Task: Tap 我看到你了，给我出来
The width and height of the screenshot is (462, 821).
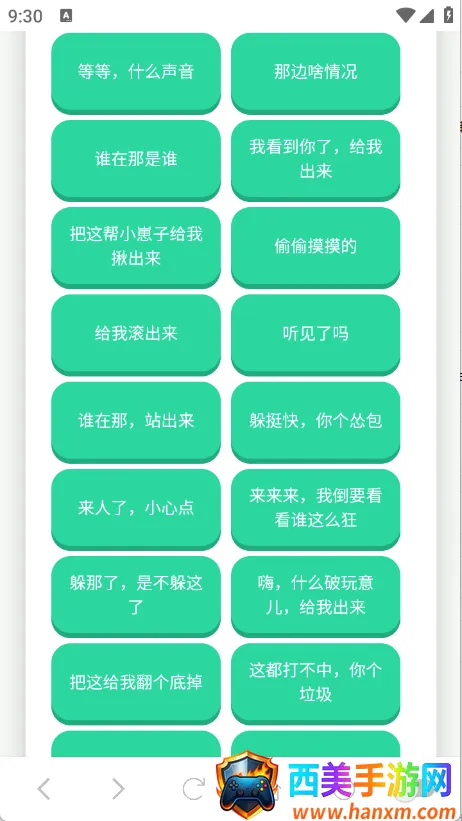Action: pos(315,160)
